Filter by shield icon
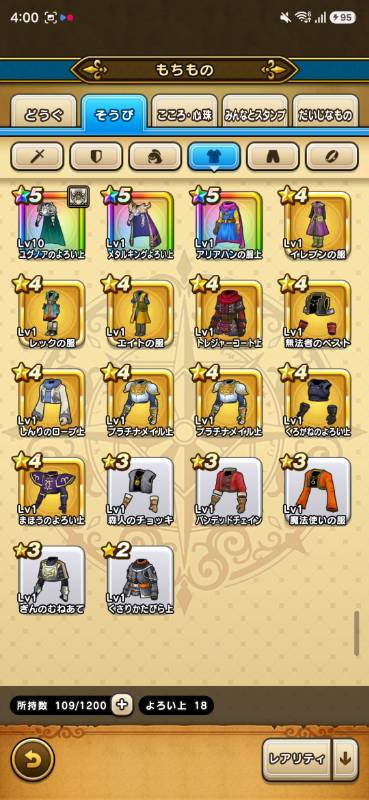Image resolution: width=369 pixels, height=800 pixels. coord(96,156)
